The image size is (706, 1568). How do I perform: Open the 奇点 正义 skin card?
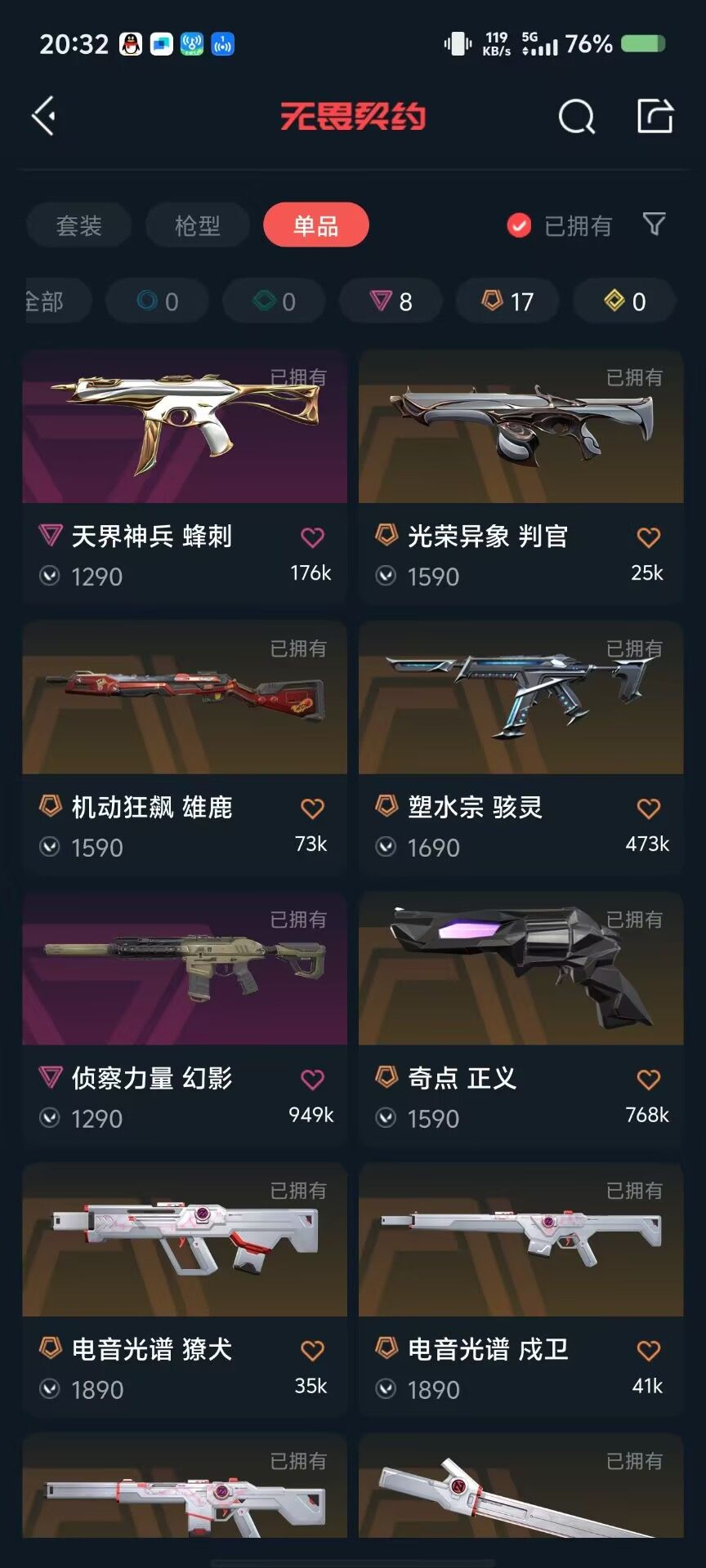click(x=521, y=1019)
